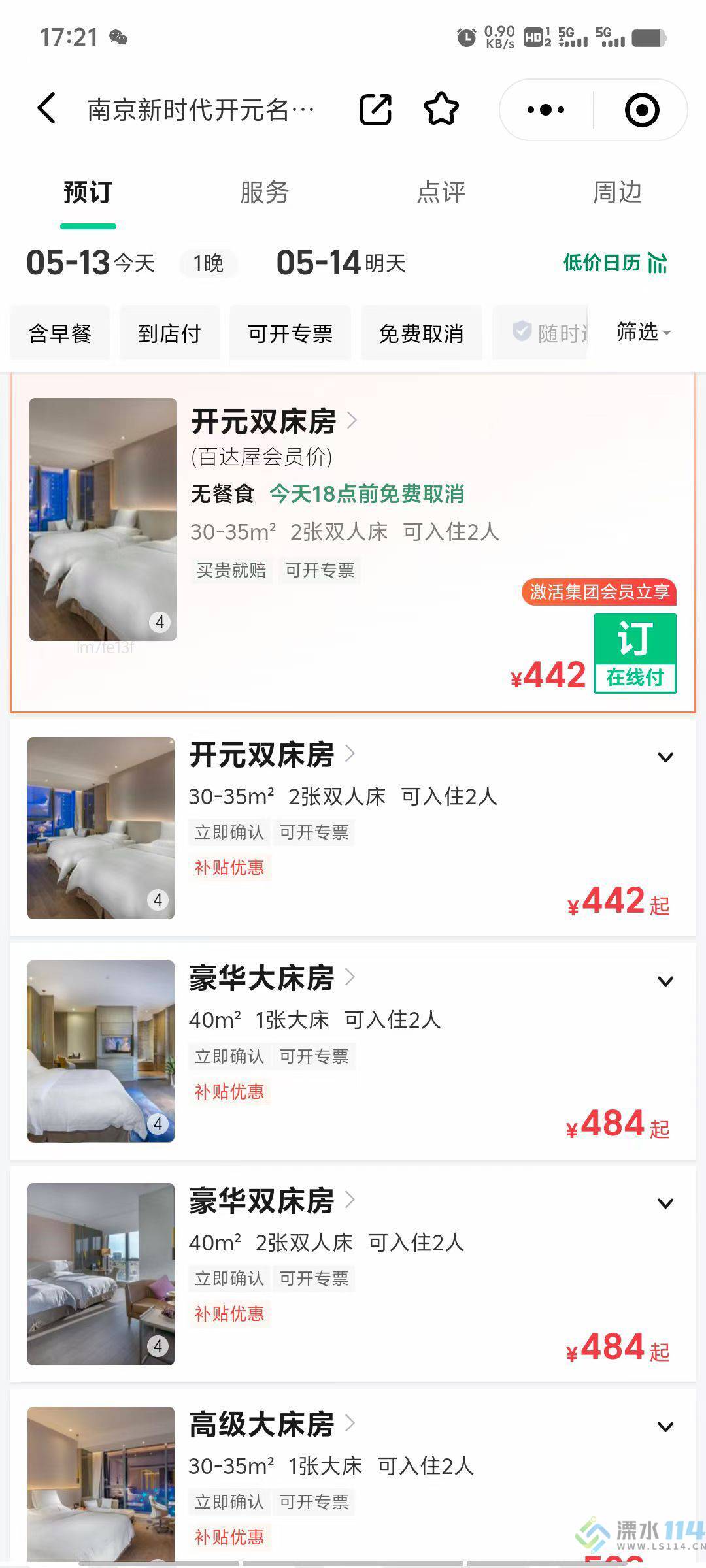This screenshot has width=706, height=1568.
Task: View photos of 豪华大床房
Action: pyautogui.click(x=101, y=1051)
